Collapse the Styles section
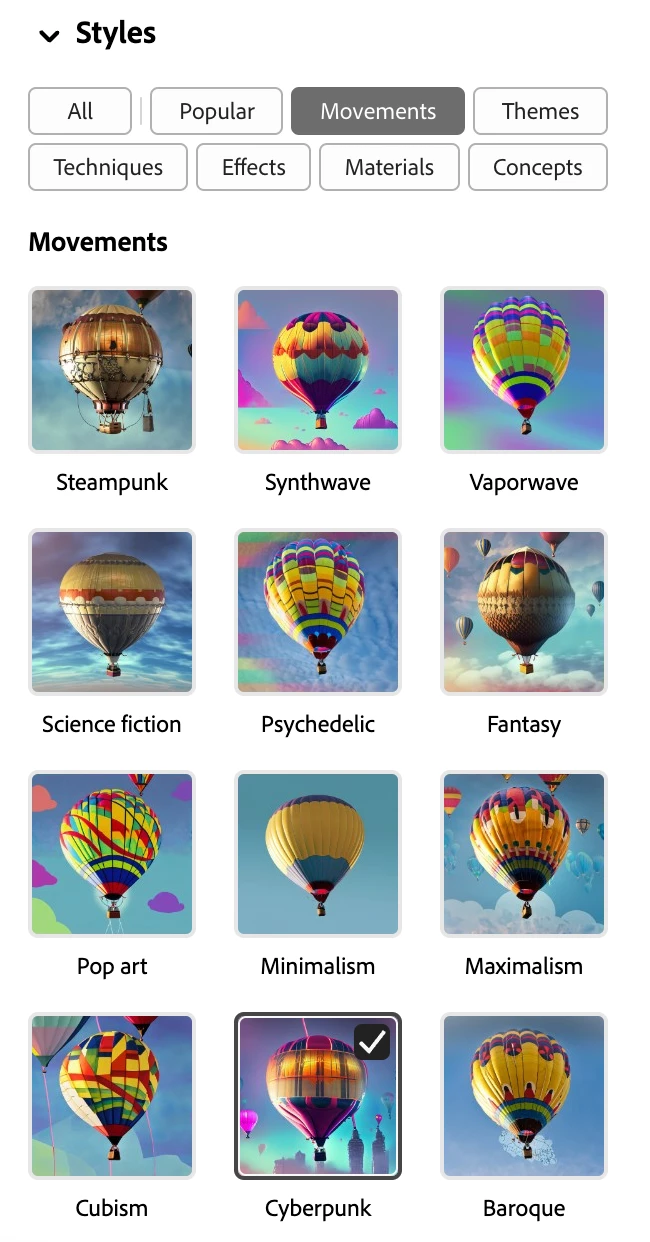650x1242 pixels. 48,36
